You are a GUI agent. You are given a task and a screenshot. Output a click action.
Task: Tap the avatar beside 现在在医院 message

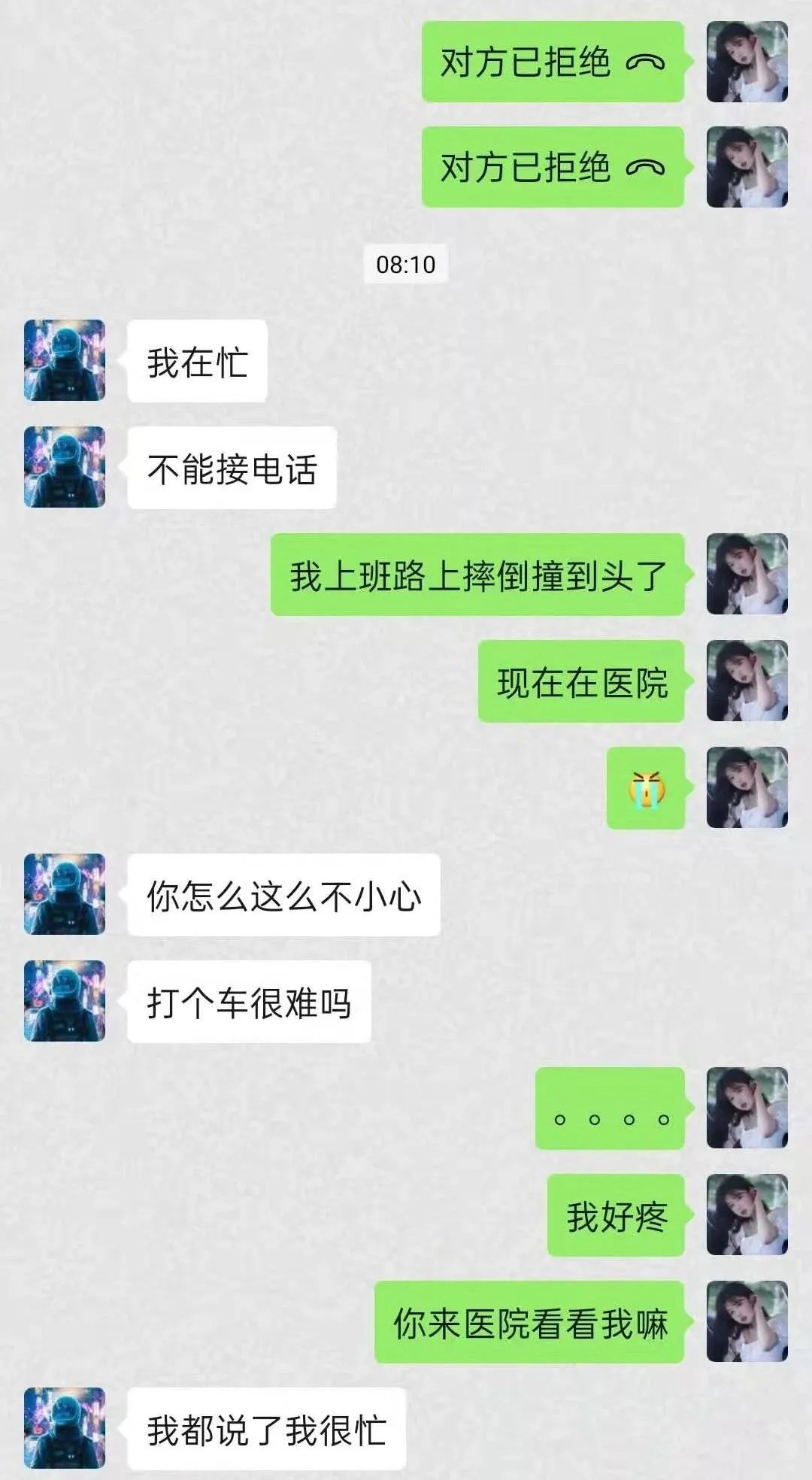(x=747, y=681)
